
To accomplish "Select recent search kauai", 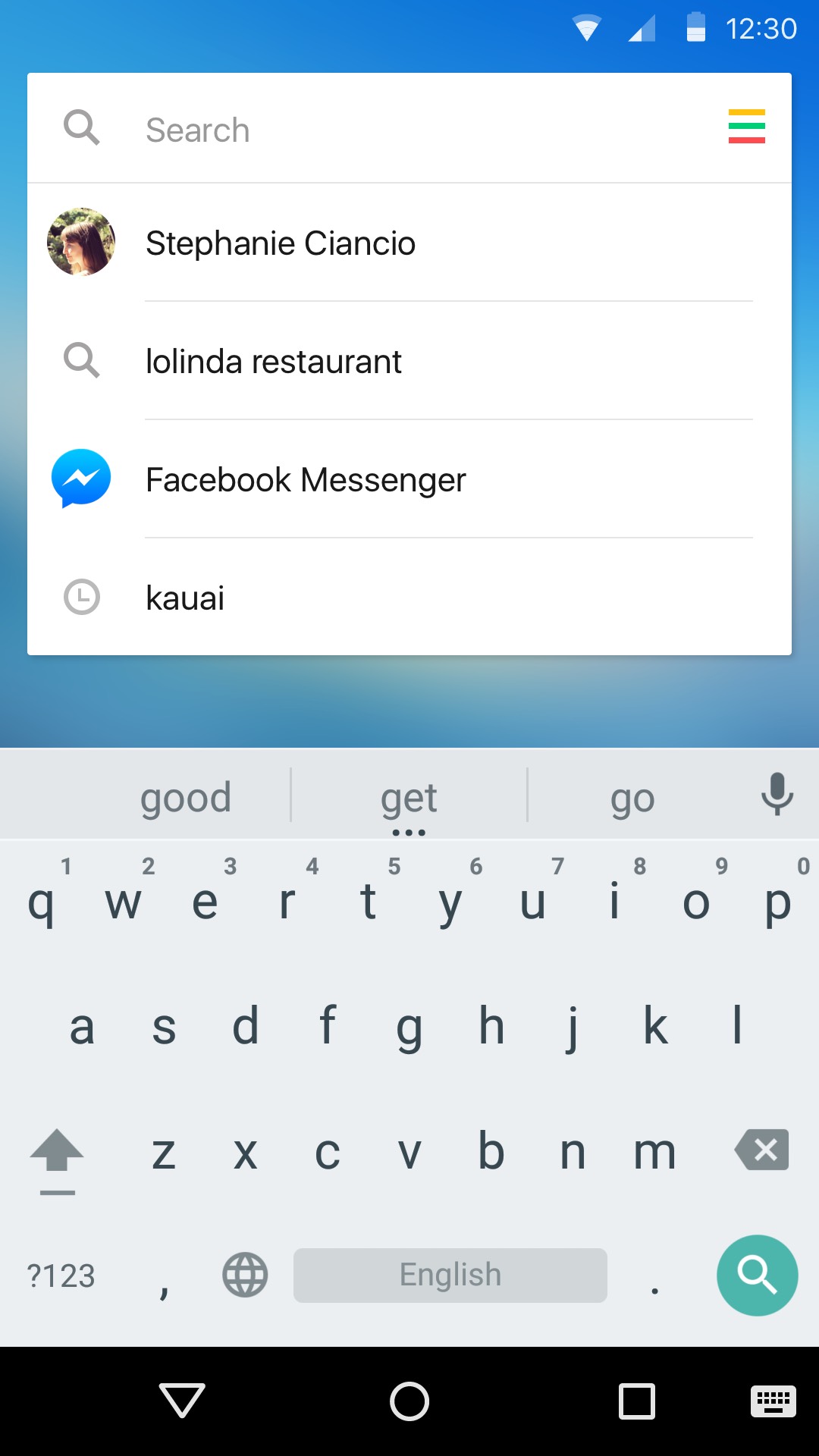I will 409,598.
